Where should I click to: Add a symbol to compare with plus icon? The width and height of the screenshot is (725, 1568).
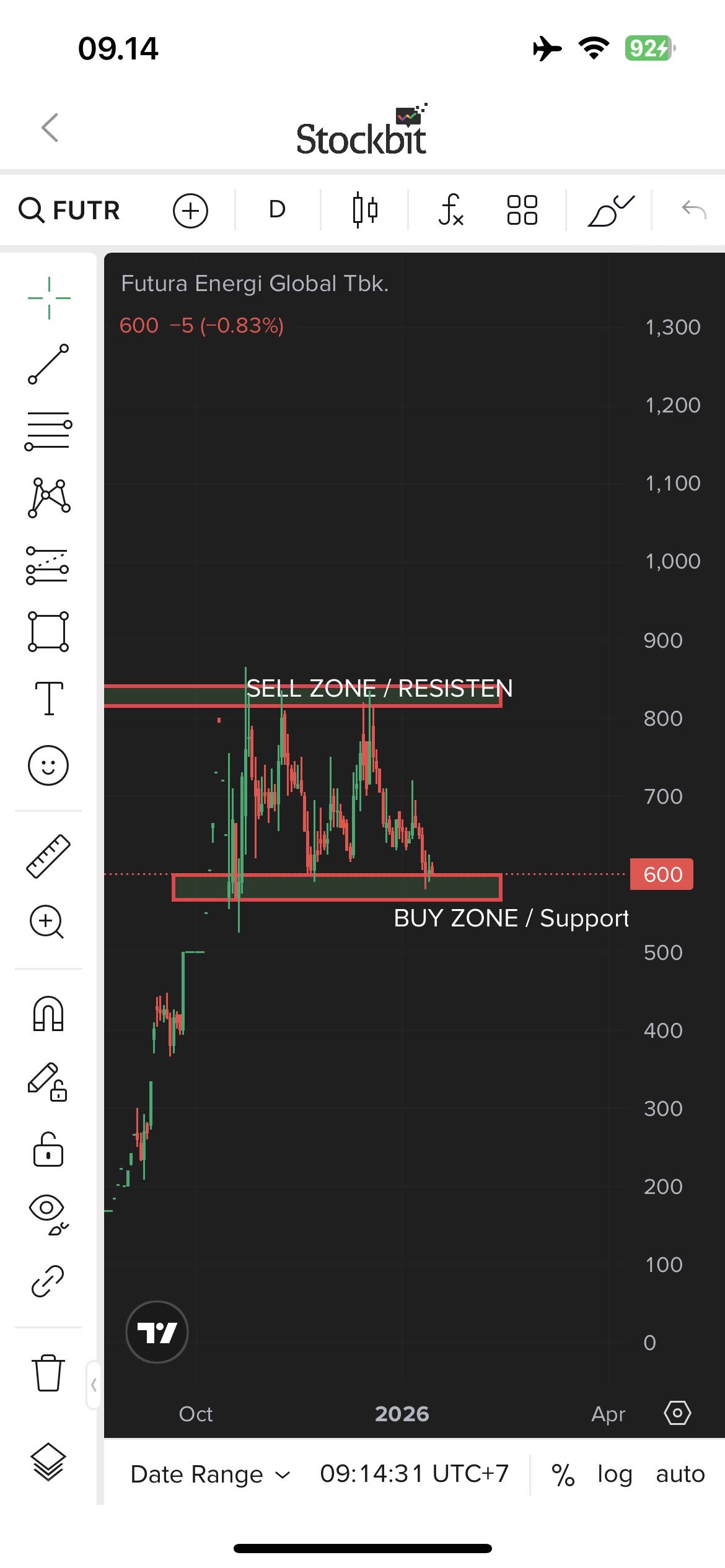coord(190,211)
